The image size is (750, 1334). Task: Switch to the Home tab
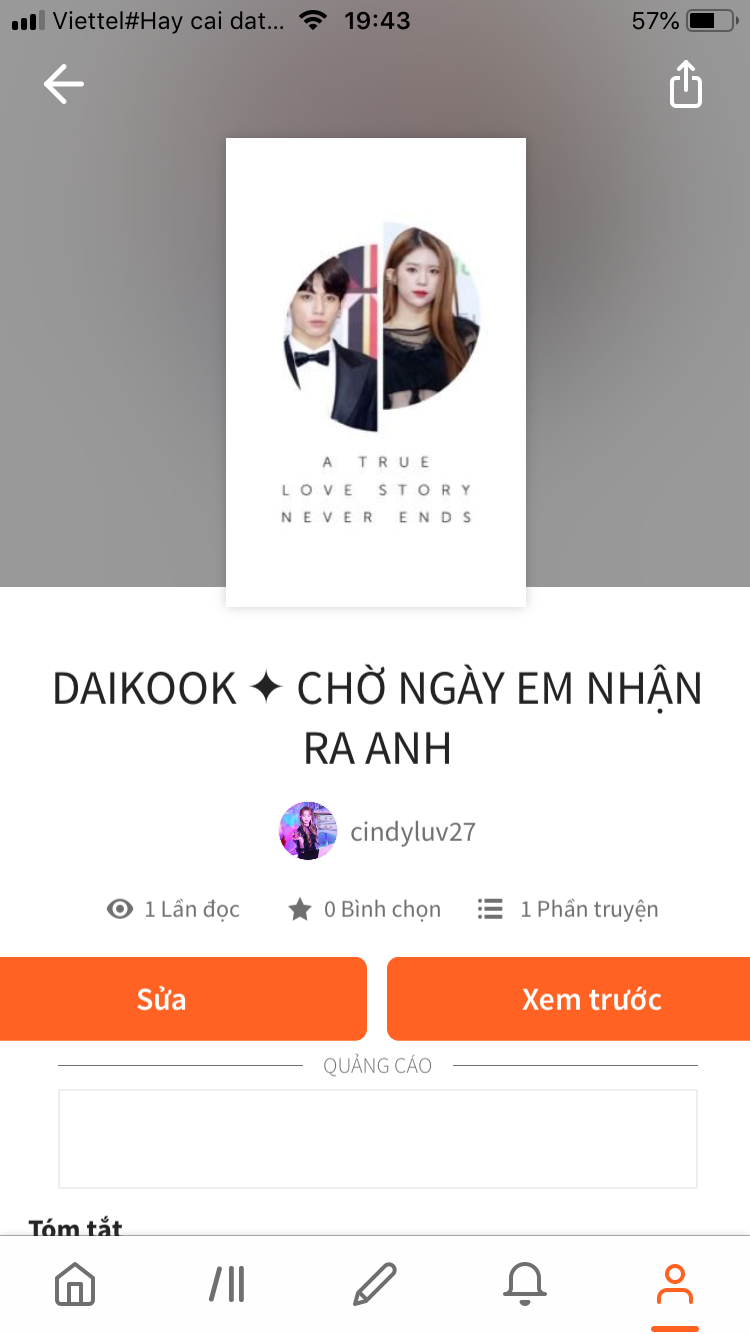(75, 1284)
